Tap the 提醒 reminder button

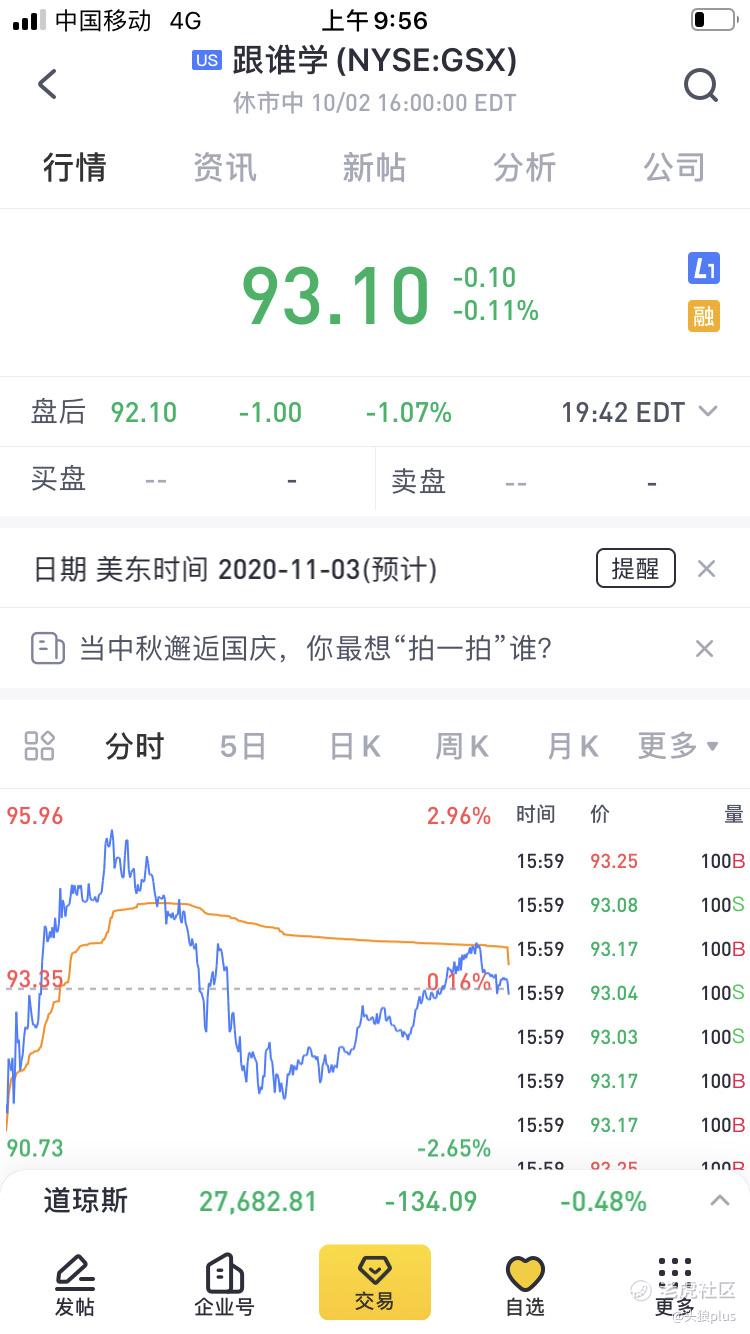coord(636,568)
